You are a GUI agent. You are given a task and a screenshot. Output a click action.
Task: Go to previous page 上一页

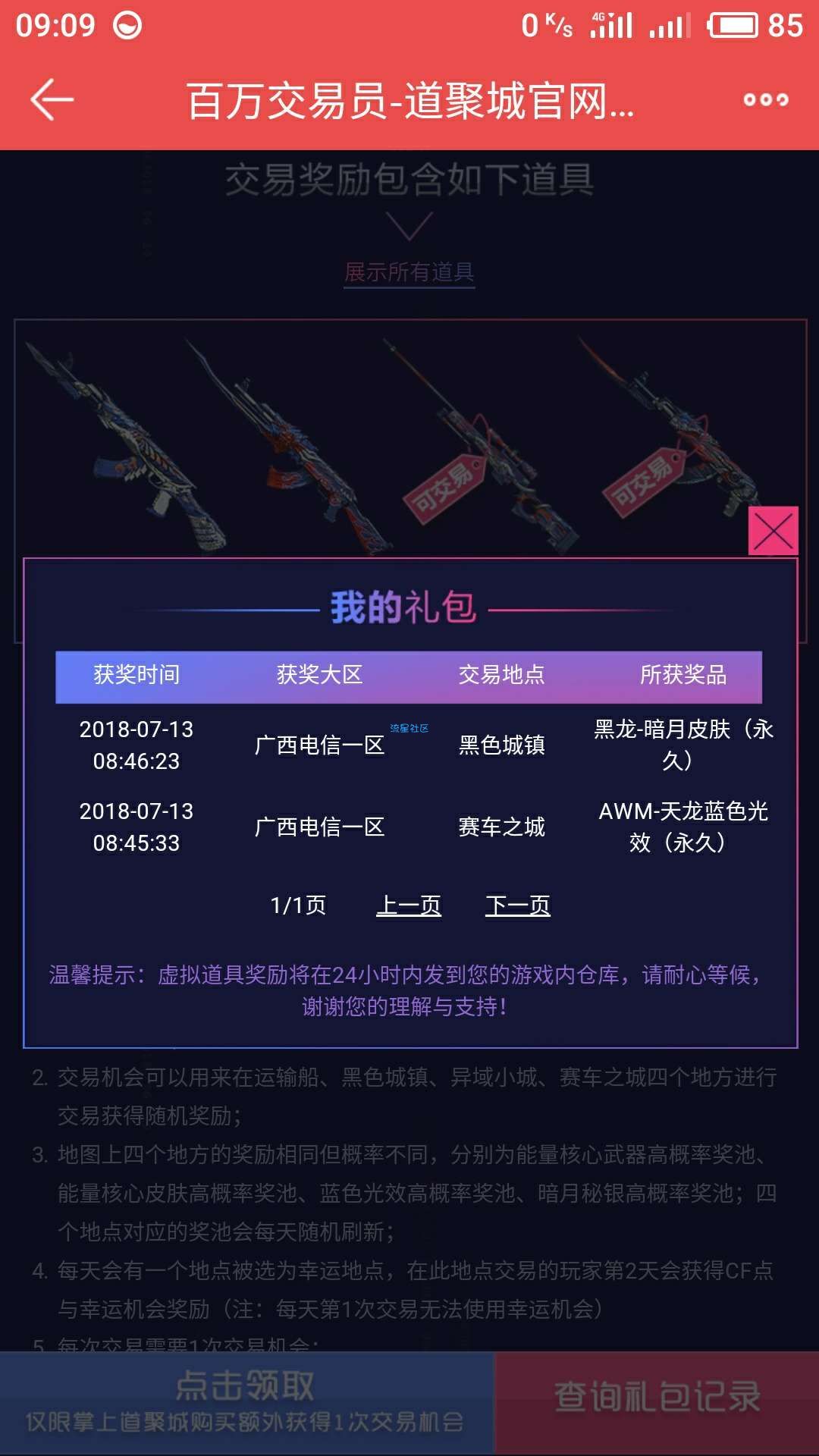click(409, 905)
